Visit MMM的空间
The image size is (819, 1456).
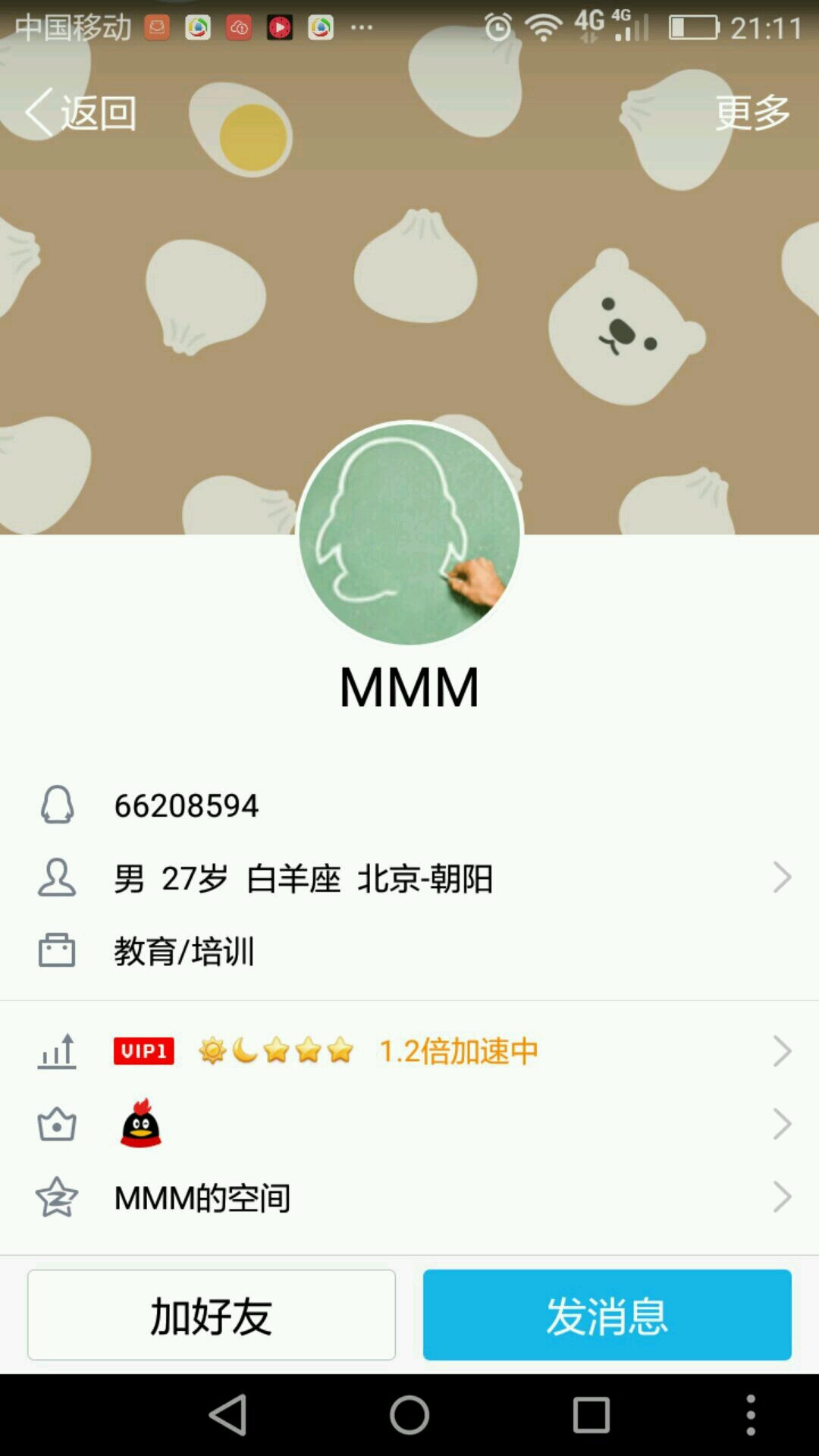click(409, 1197)
